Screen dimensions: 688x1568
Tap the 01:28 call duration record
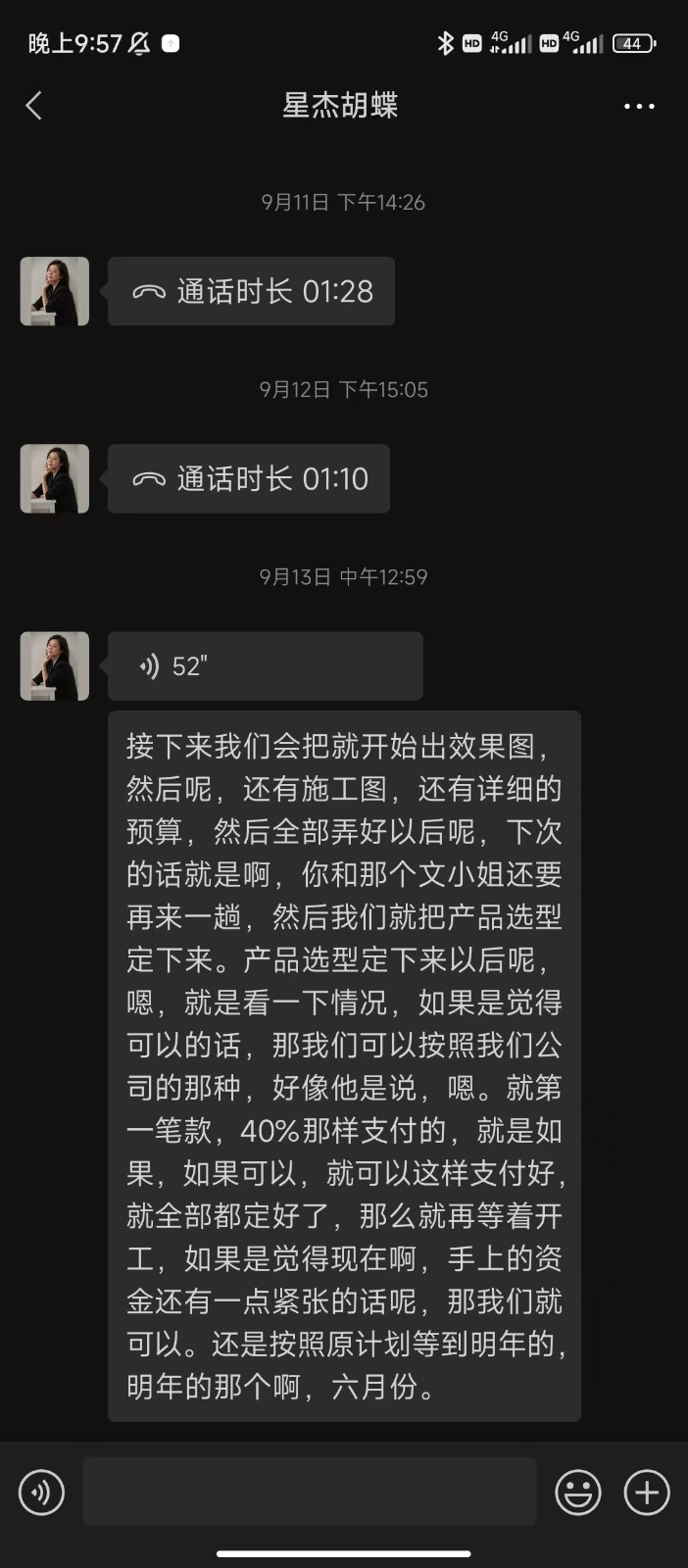pyautogui.click(x=252, y=291)
